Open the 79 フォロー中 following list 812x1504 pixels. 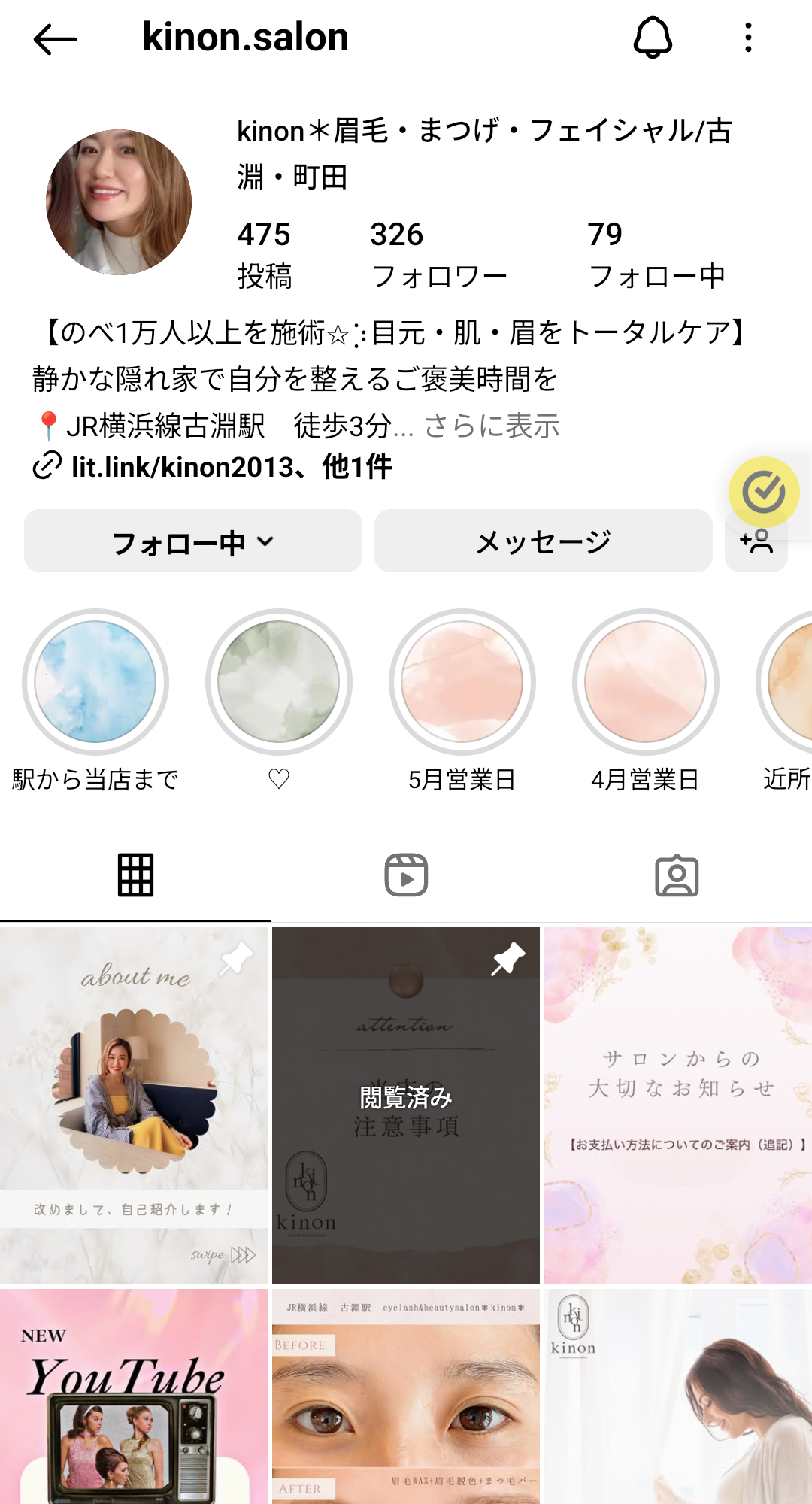click(656, 255)
